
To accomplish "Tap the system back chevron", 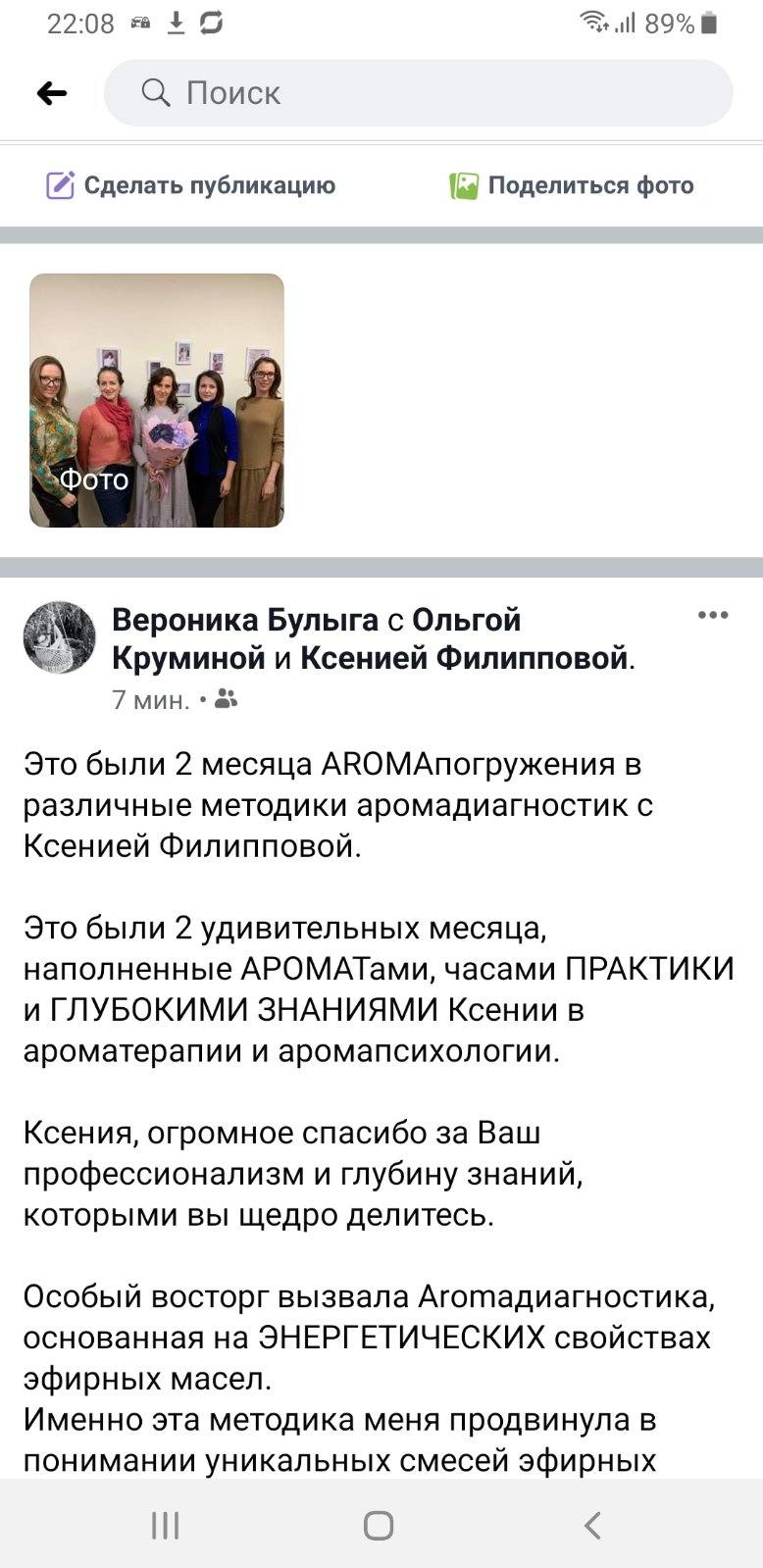I will tap(592, 1525).
